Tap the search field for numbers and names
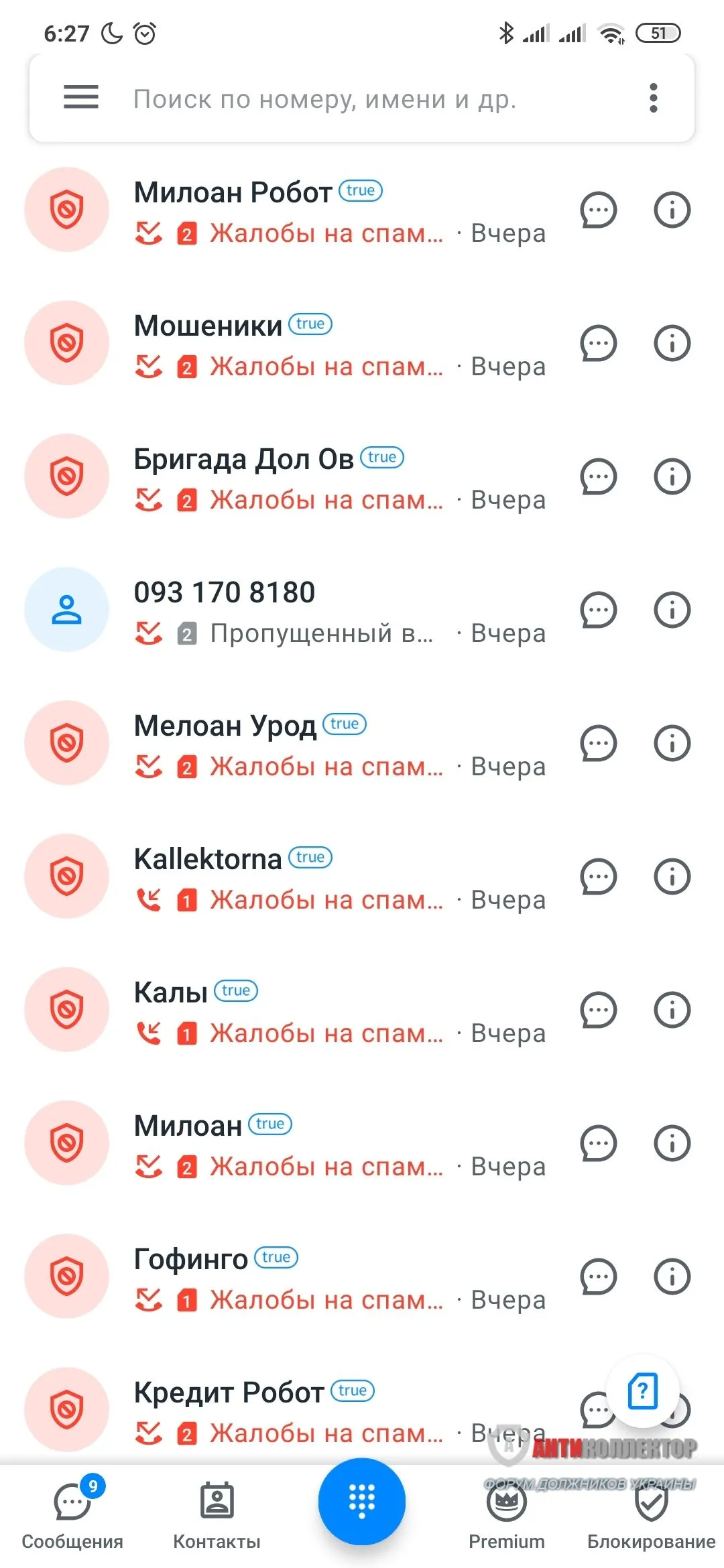This screenshot has width=724, height=1568. click(x=349, y=99)
